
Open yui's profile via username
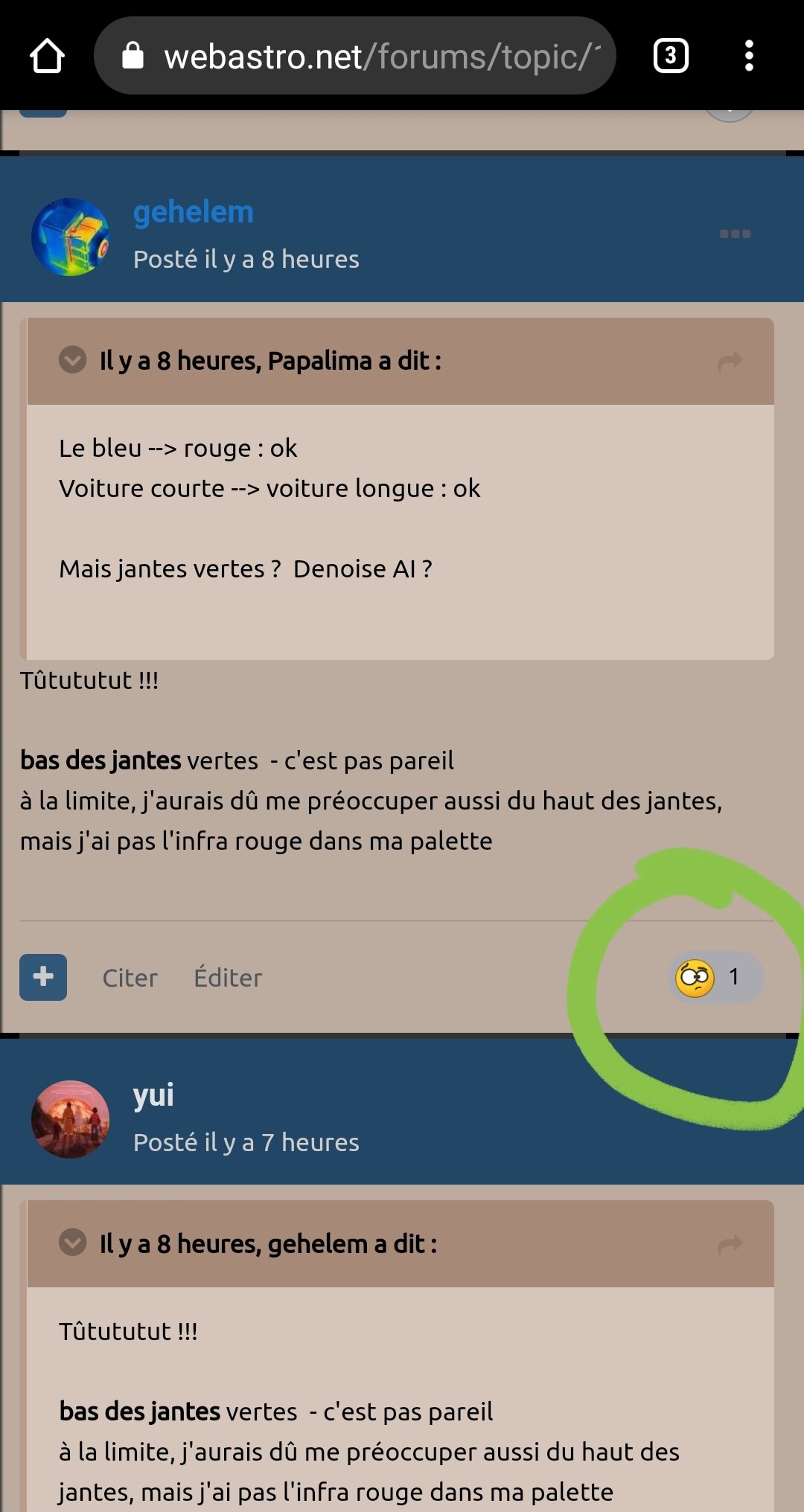pos(153,1095)
